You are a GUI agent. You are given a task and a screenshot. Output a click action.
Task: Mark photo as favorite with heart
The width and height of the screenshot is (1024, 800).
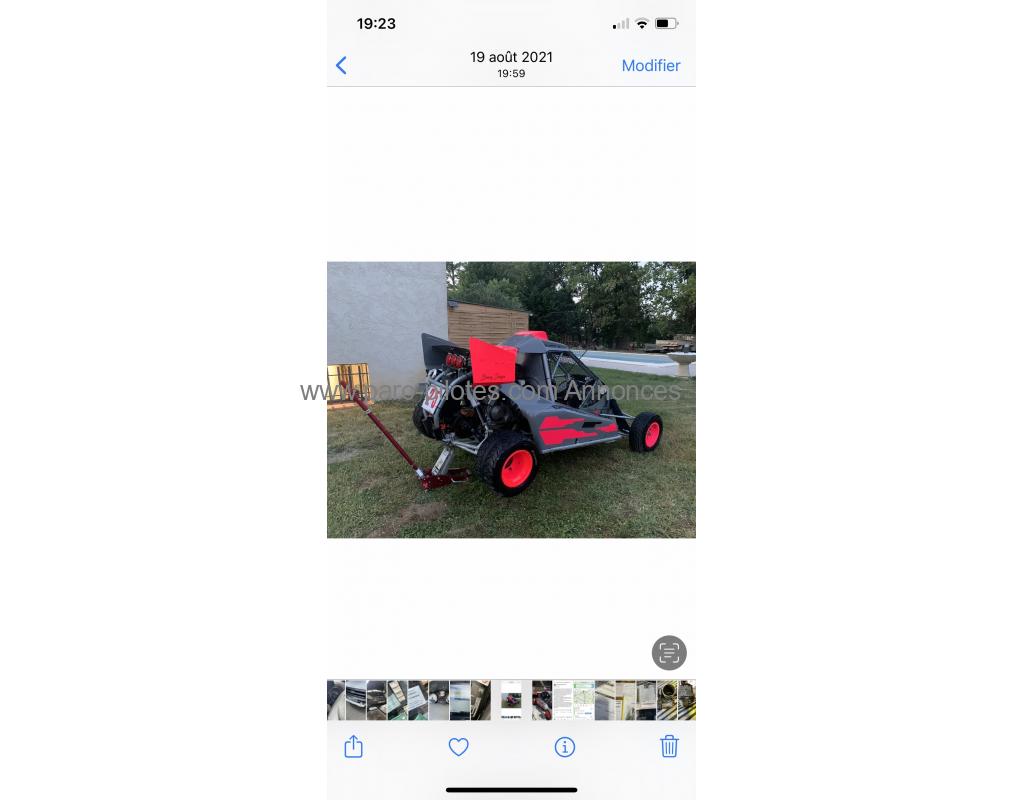coord(458,747)
